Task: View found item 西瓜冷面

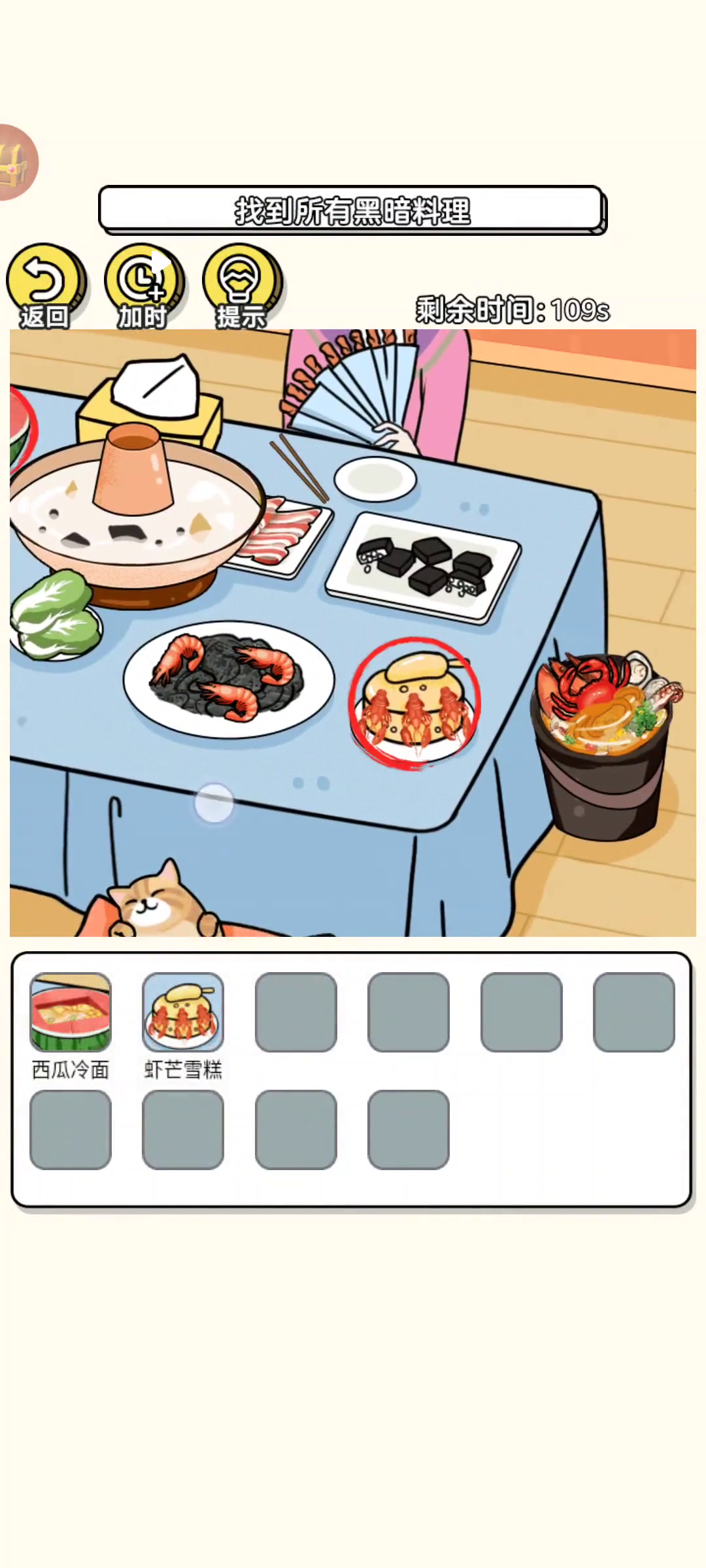Action: (x=71, y=1011)
